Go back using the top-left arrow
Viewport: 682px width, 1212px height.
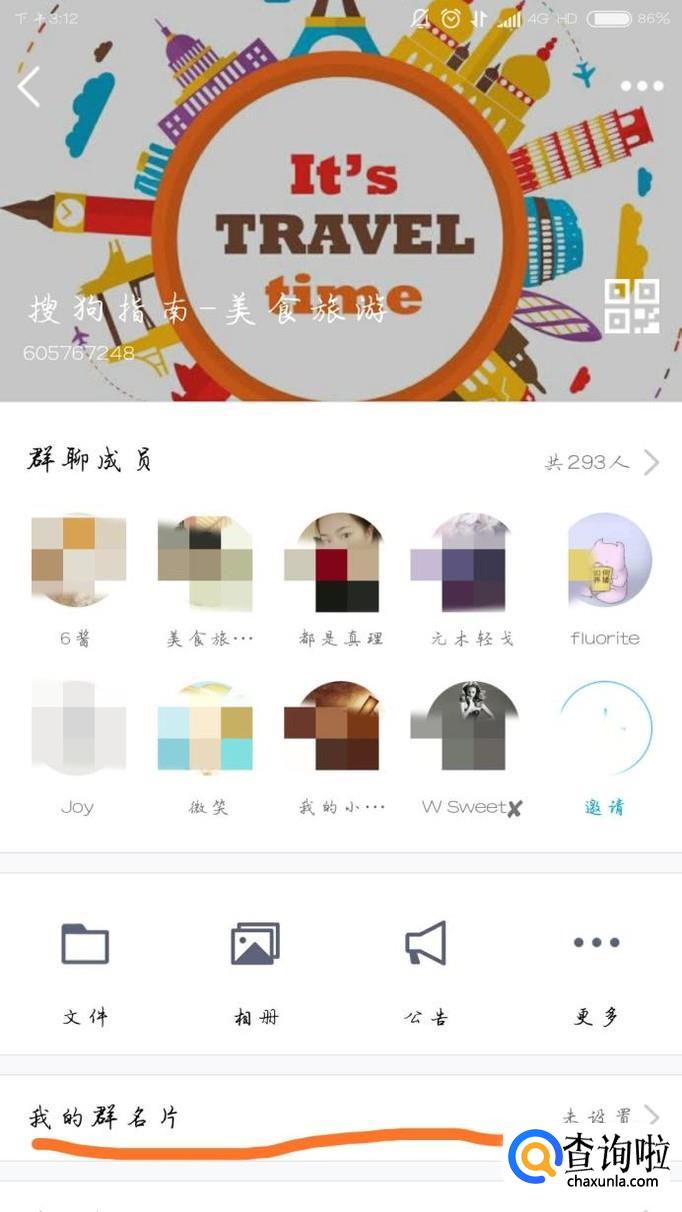(29, 87)
